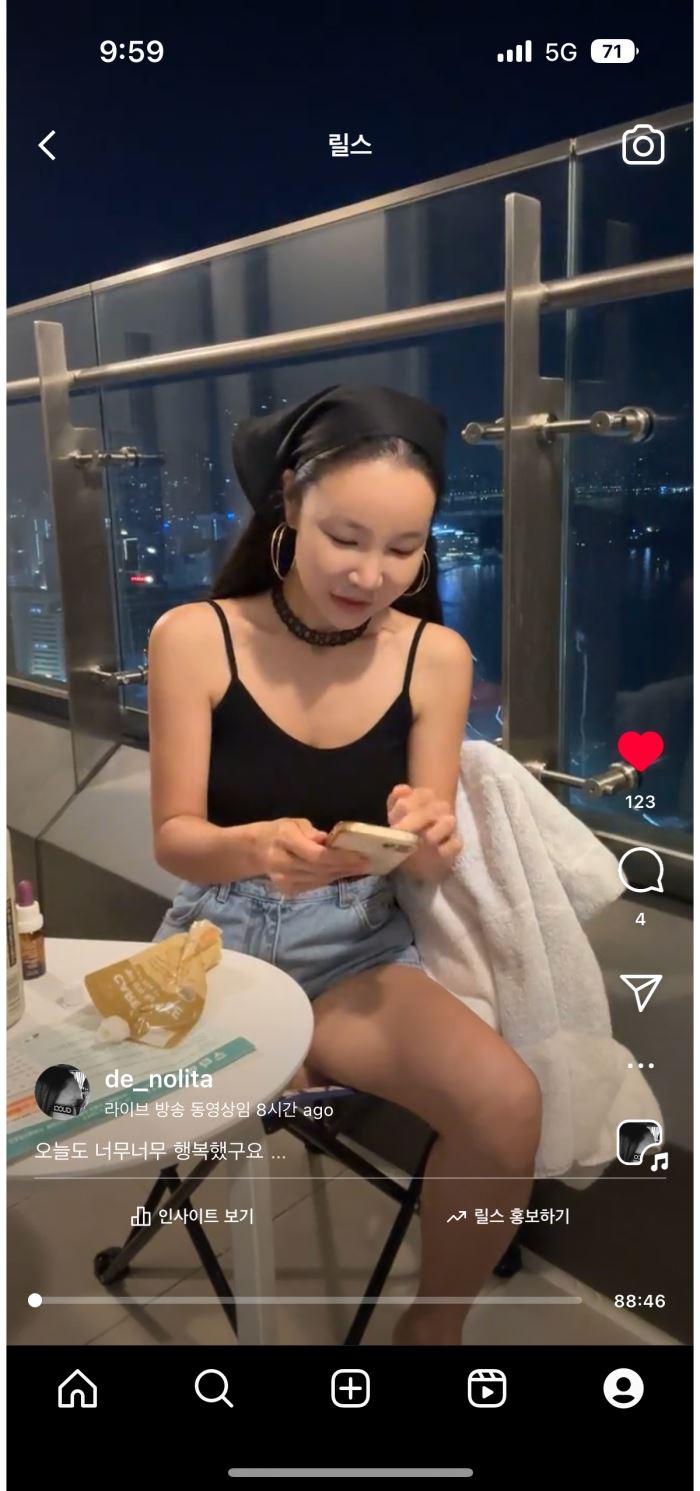
Task: Switch to the Reels tab
Action: click(487, 1389)
